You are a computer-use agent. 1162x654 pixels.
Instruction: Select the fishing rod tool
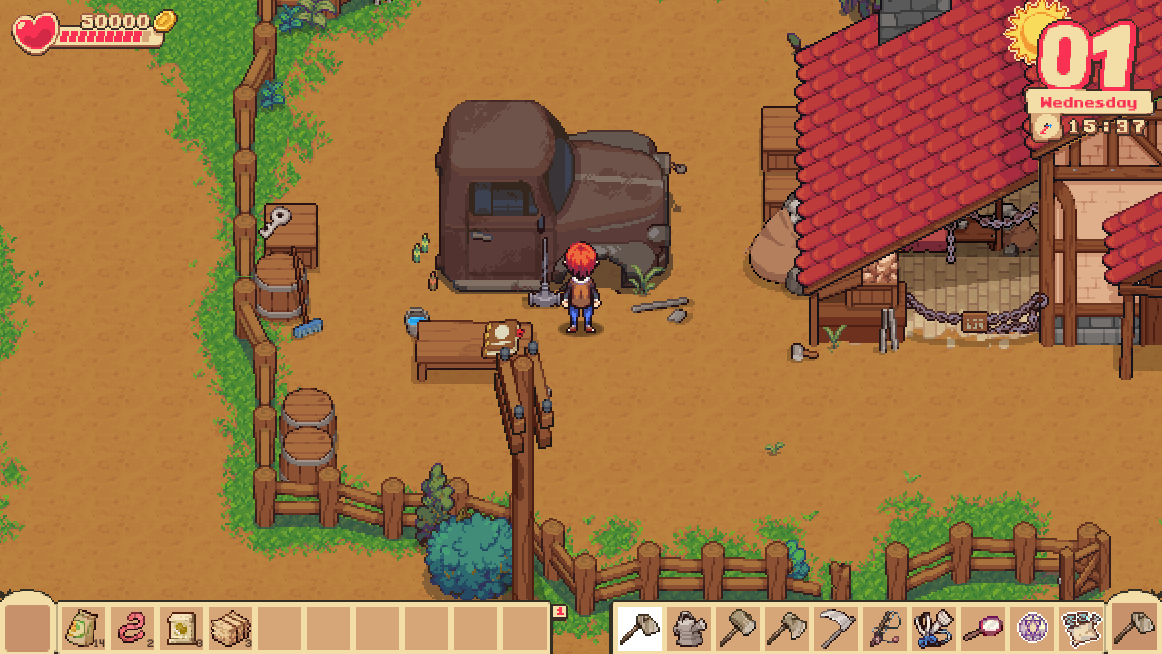(x=885, y=628)
